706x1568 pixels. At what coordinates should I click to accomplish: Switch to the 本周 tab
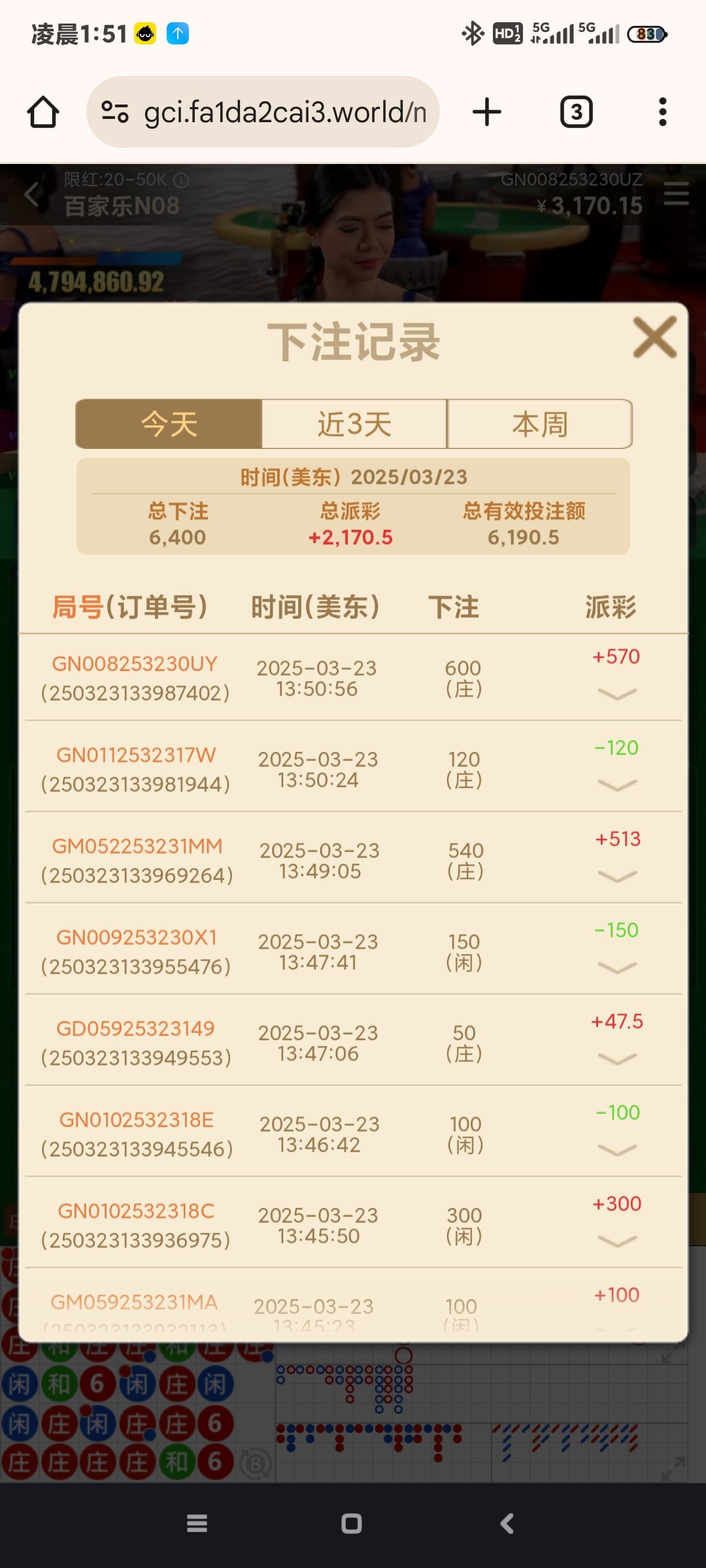(540, 424)
